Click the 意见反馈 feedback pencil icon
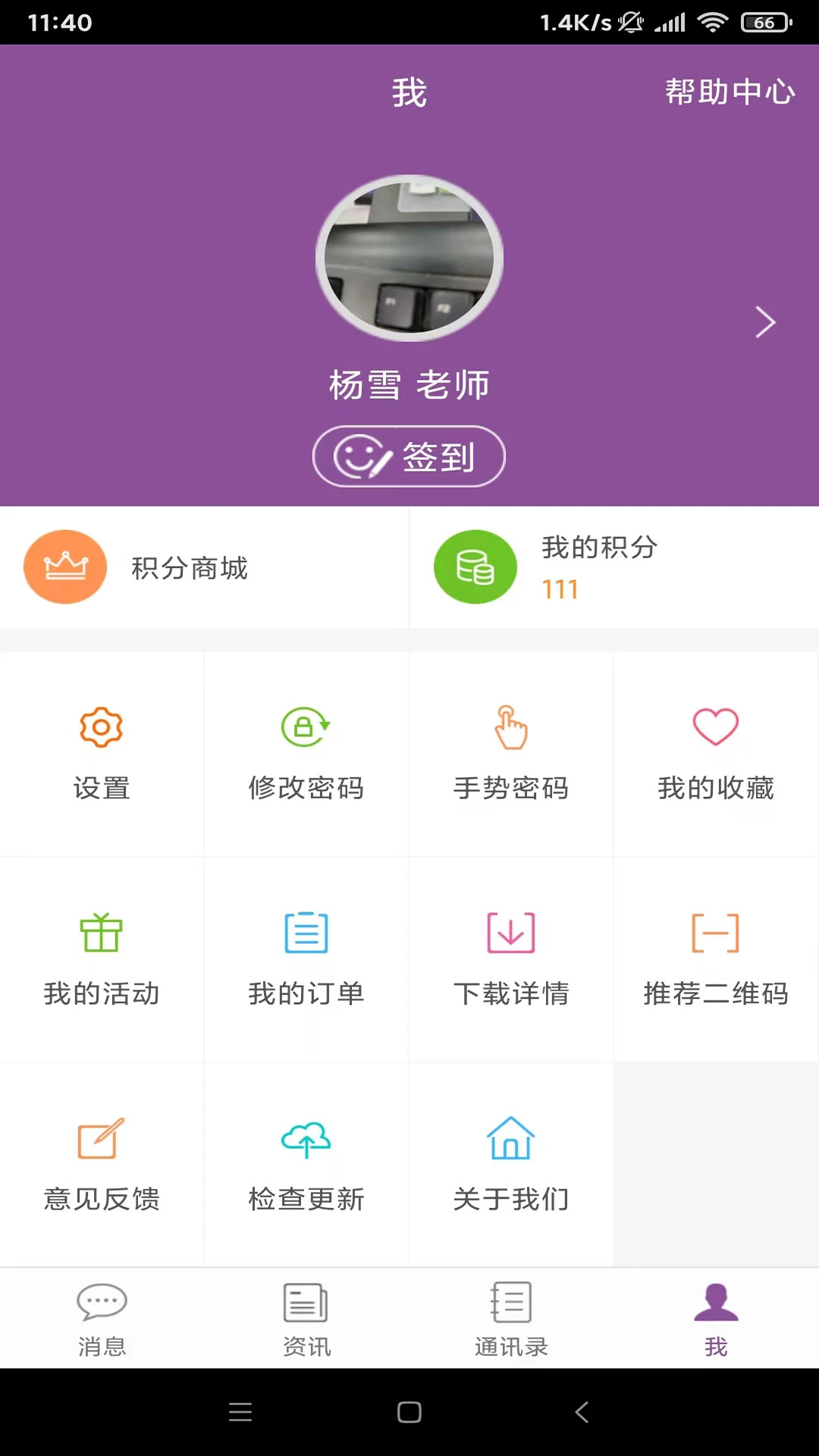 [102, 1139]
